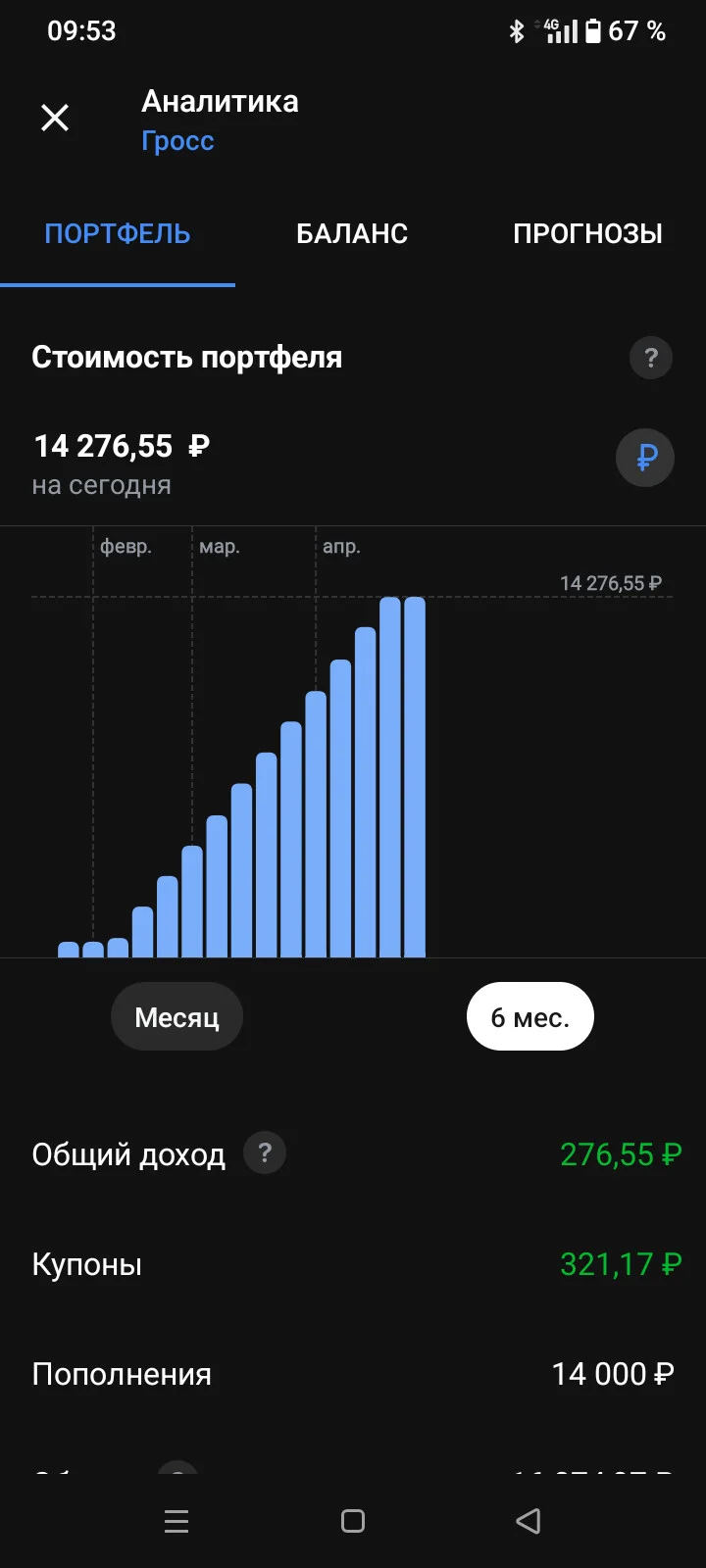Viewport: 706px width, 1568px height.
Task: Select the 6 мес. period
Action: (529, 1017)
